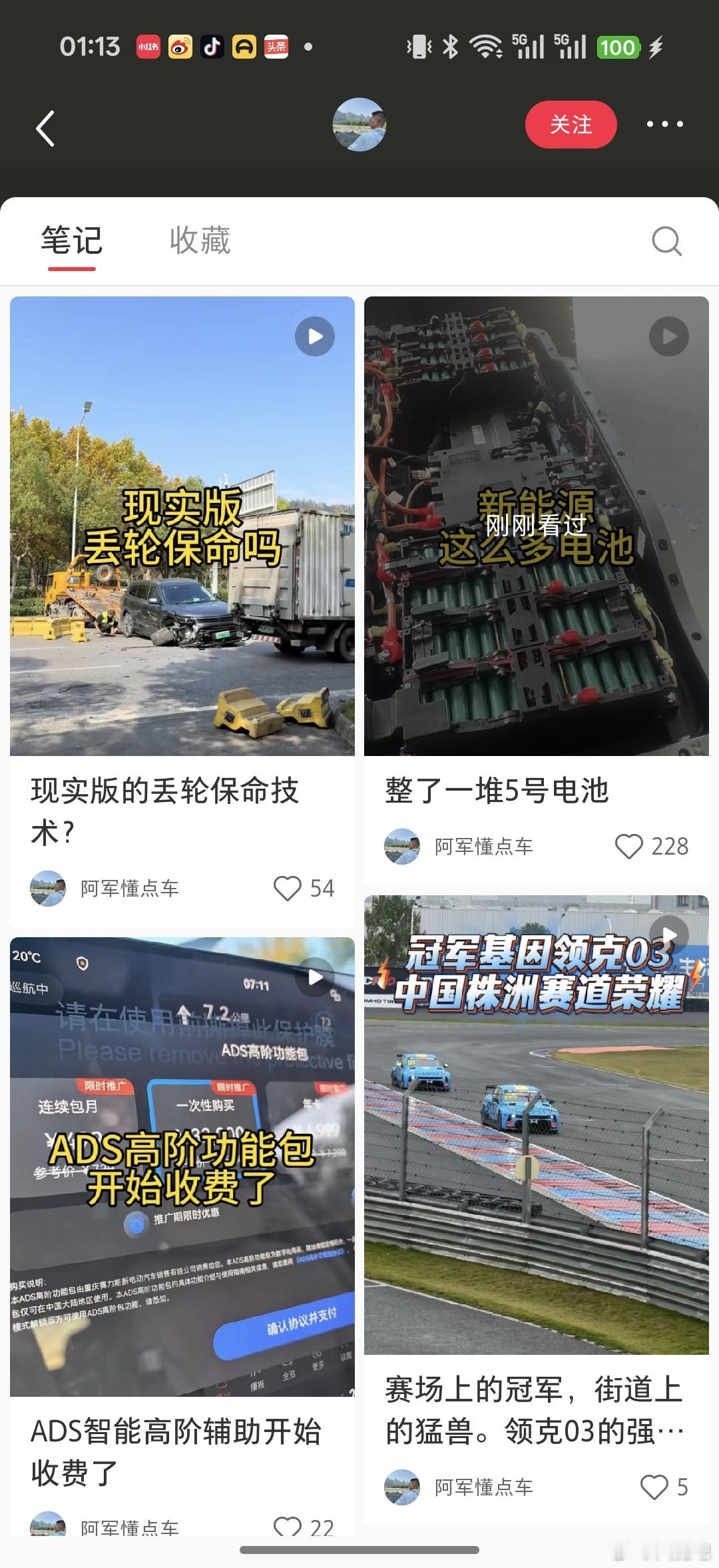Play the 丢轮保命 crash video

pos(314,336)
